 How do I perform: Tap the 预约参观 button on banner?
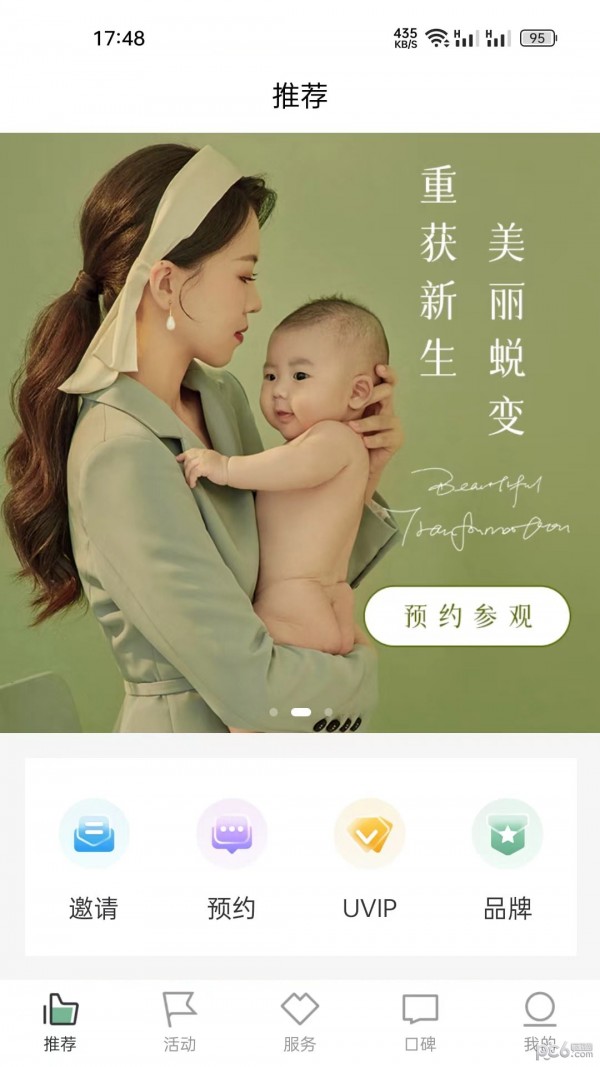pos(467,616)
